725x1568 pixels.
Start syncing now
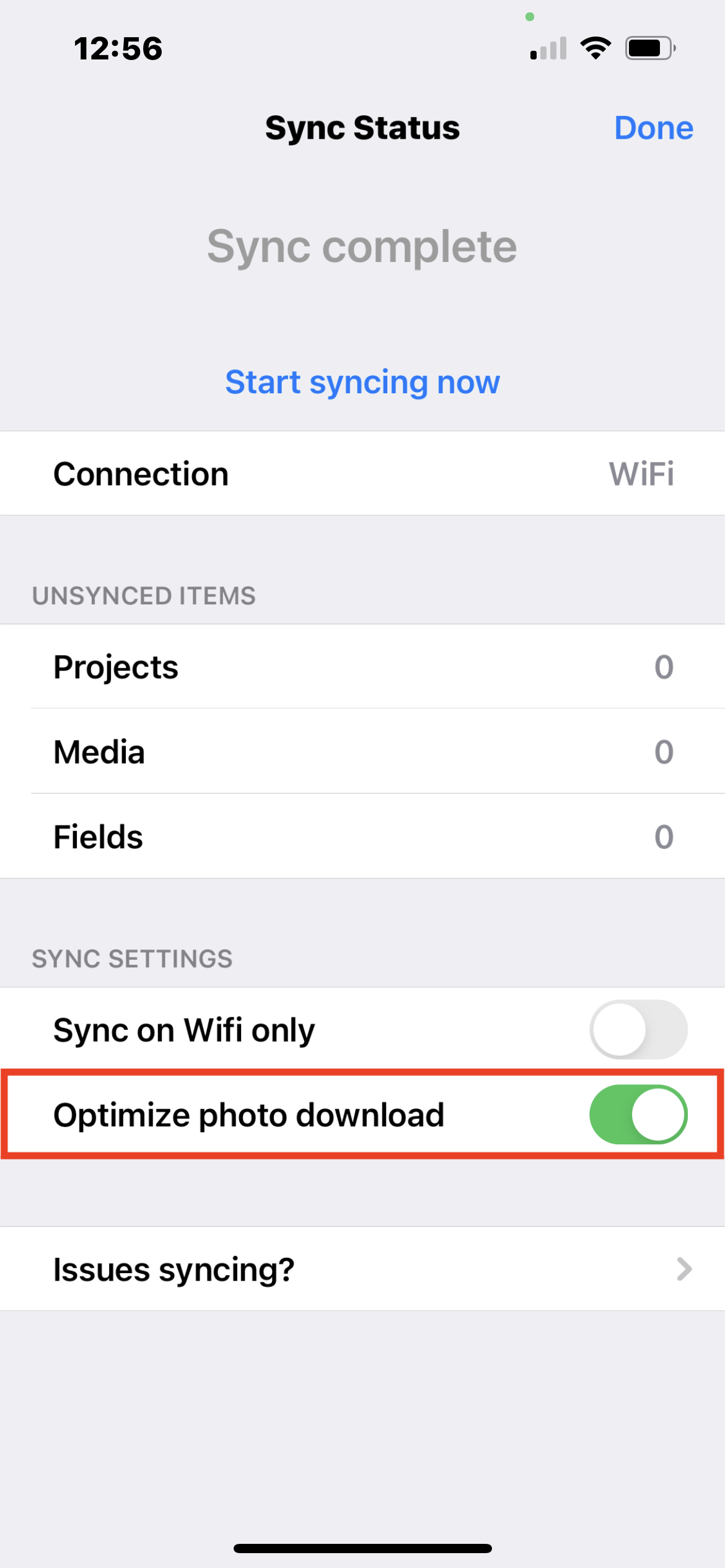click(x=362, y=382)
